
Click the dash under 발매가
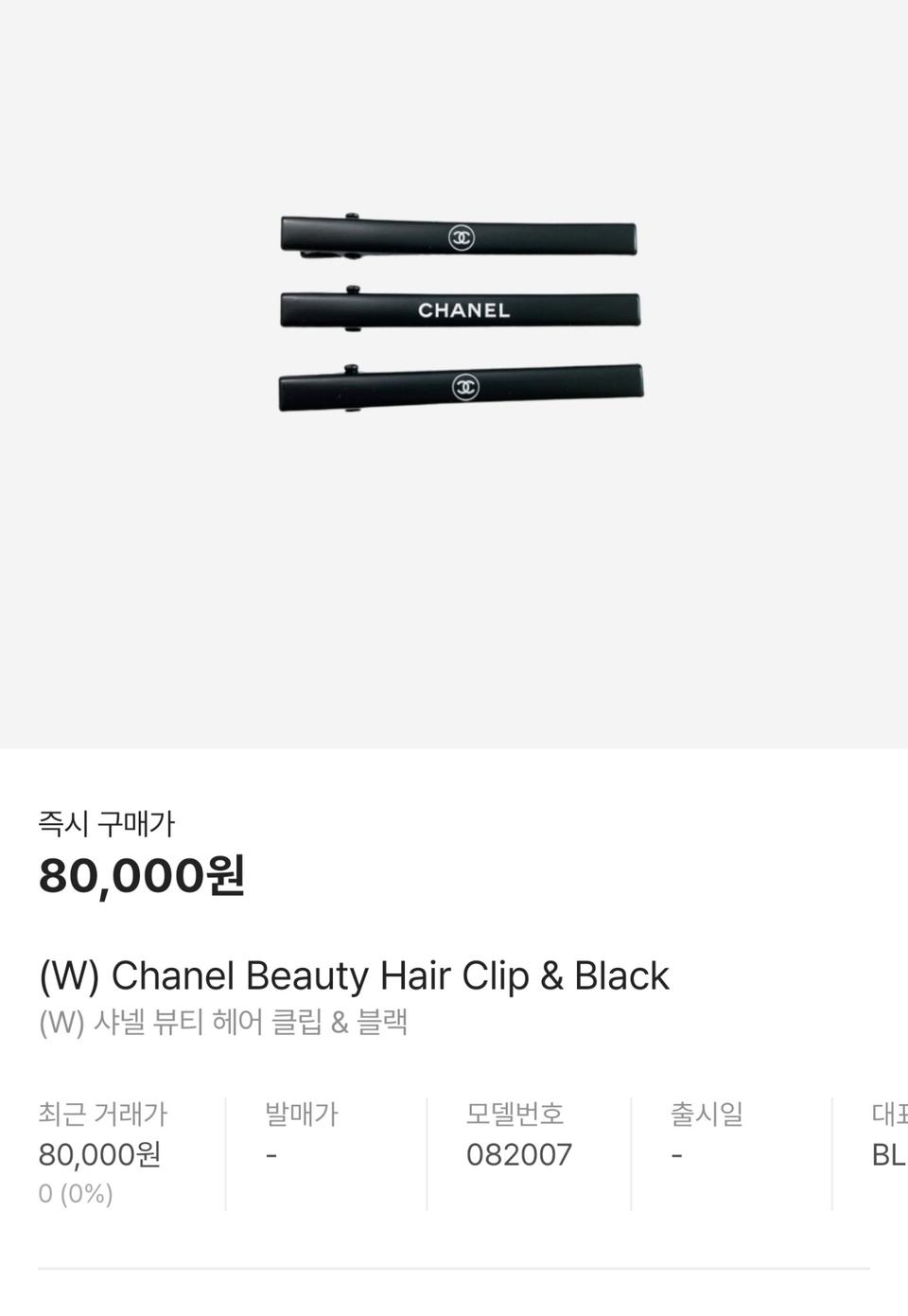click(272, 1154)
